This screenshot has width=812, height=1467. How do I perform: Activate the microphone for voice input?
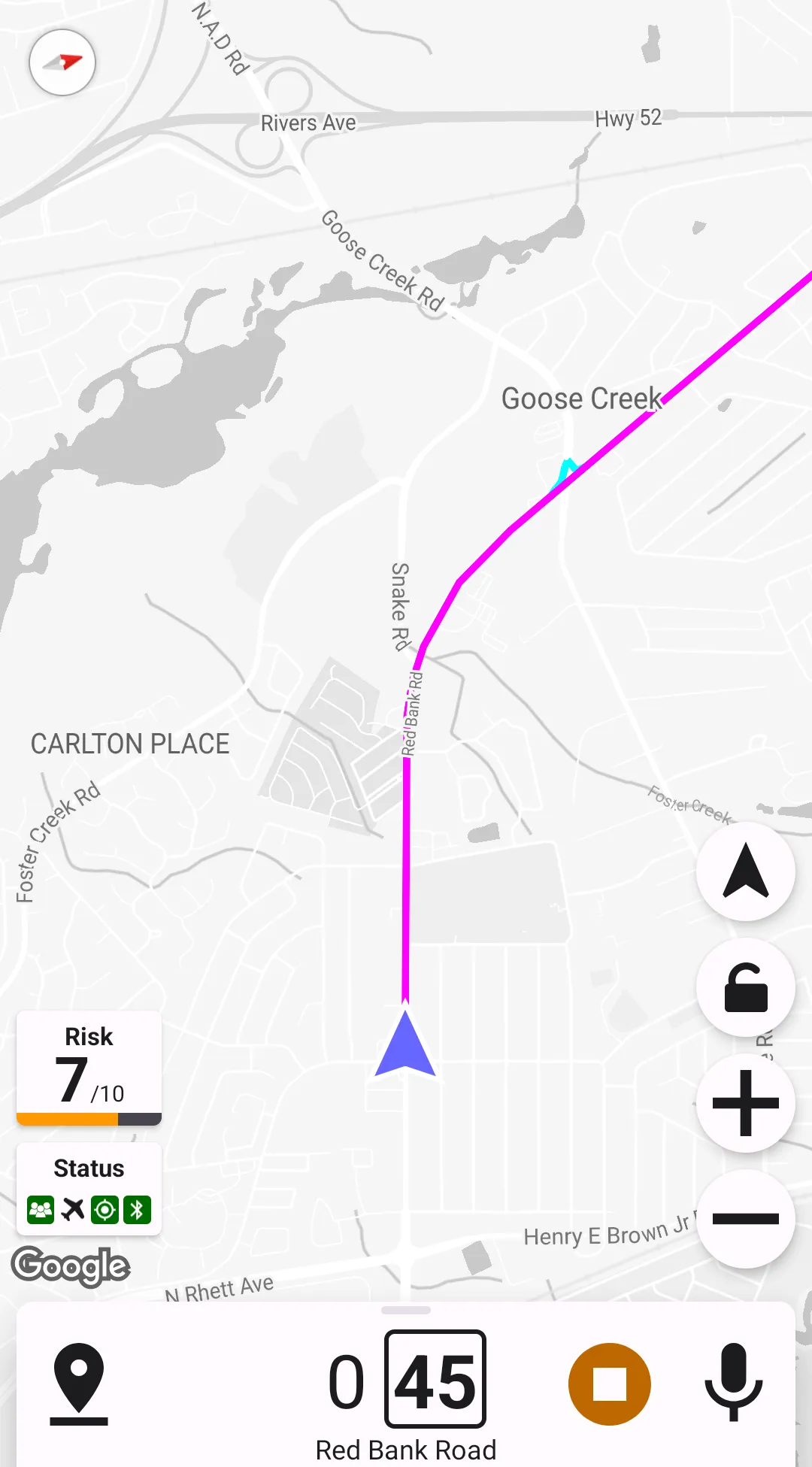(733, 1383)
